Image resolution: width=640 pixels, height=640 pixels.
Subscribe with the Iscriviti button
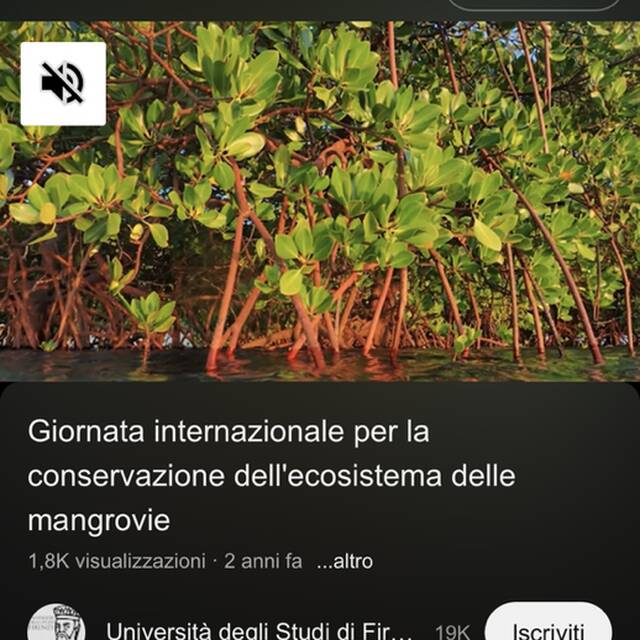click(x=548, y=628)
